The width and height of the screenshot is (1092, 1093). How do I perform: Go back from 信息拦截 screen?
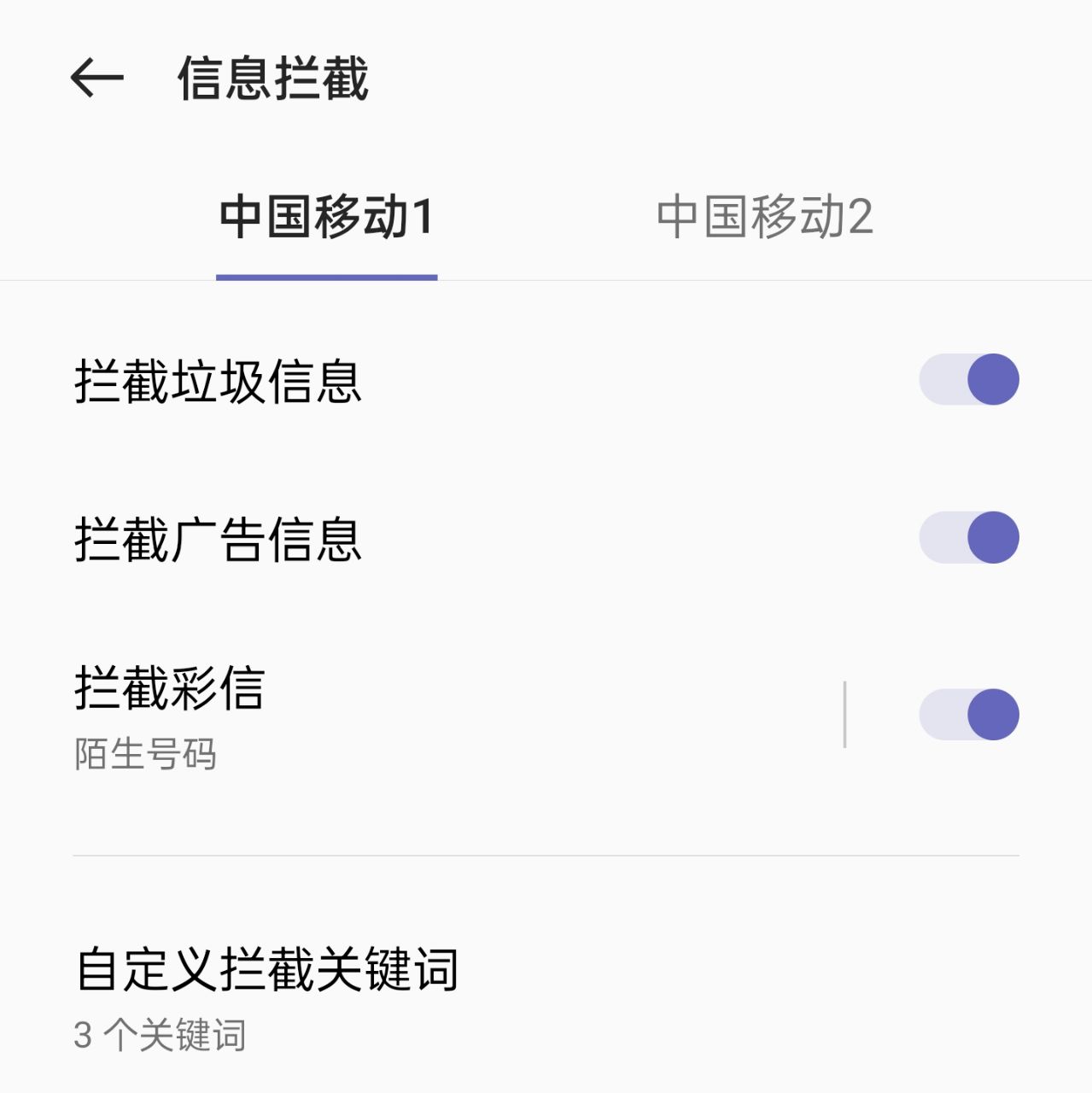tap(96, 79)
